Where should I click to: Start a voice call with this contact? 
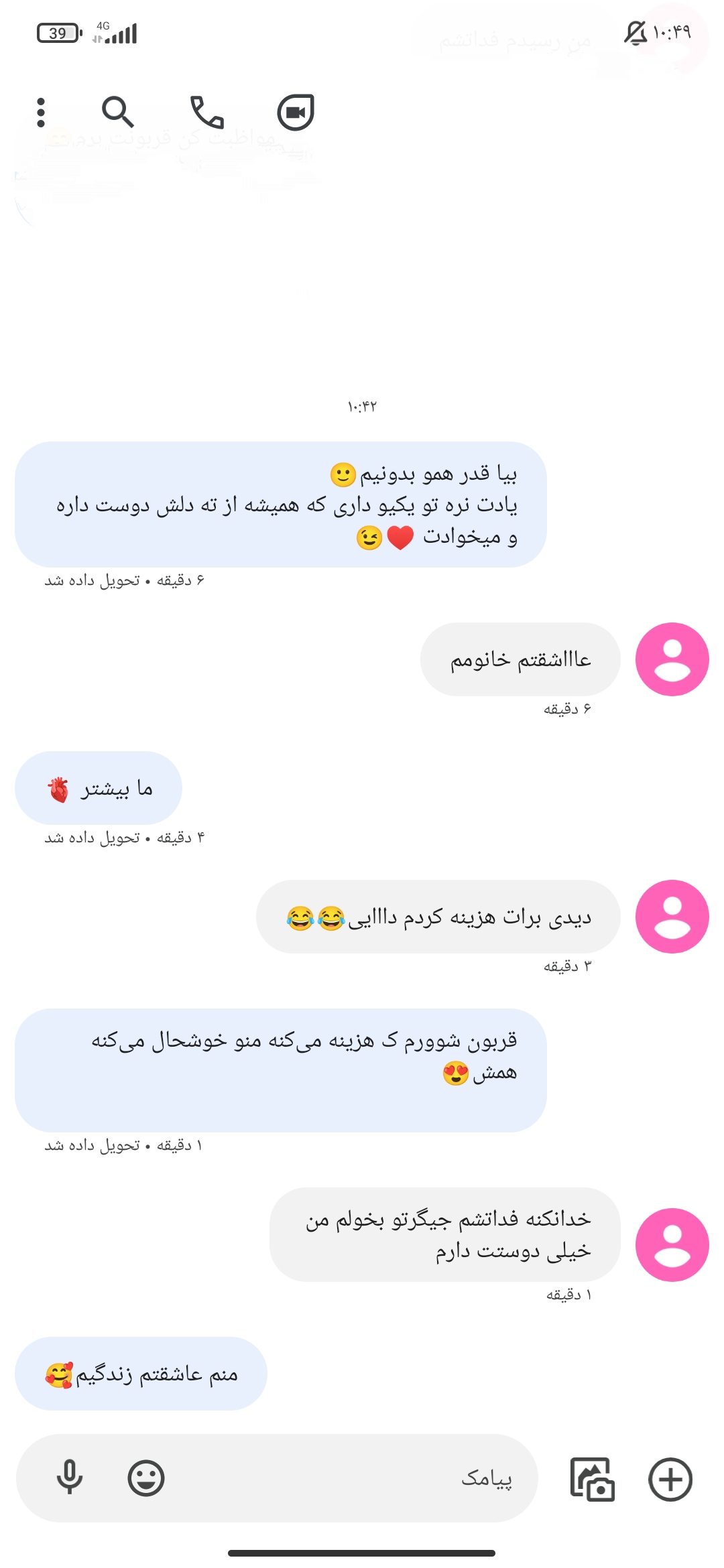coord(206,113)
